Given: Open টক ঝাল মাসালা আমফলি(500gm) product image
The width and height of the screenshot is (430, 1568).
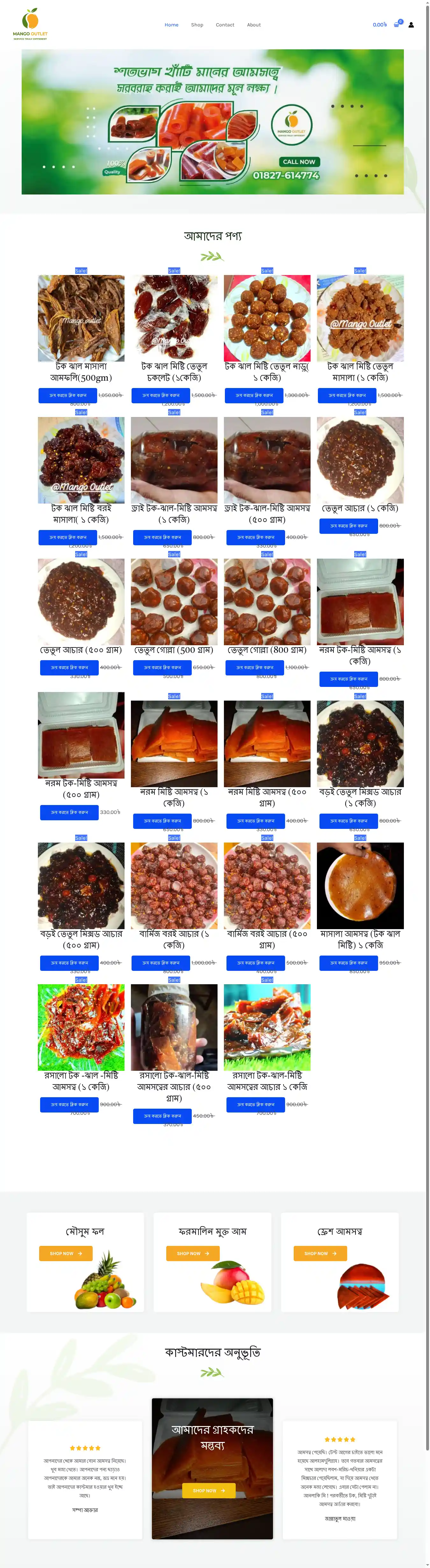Looking at the screenshot, I should pos(81,318).
